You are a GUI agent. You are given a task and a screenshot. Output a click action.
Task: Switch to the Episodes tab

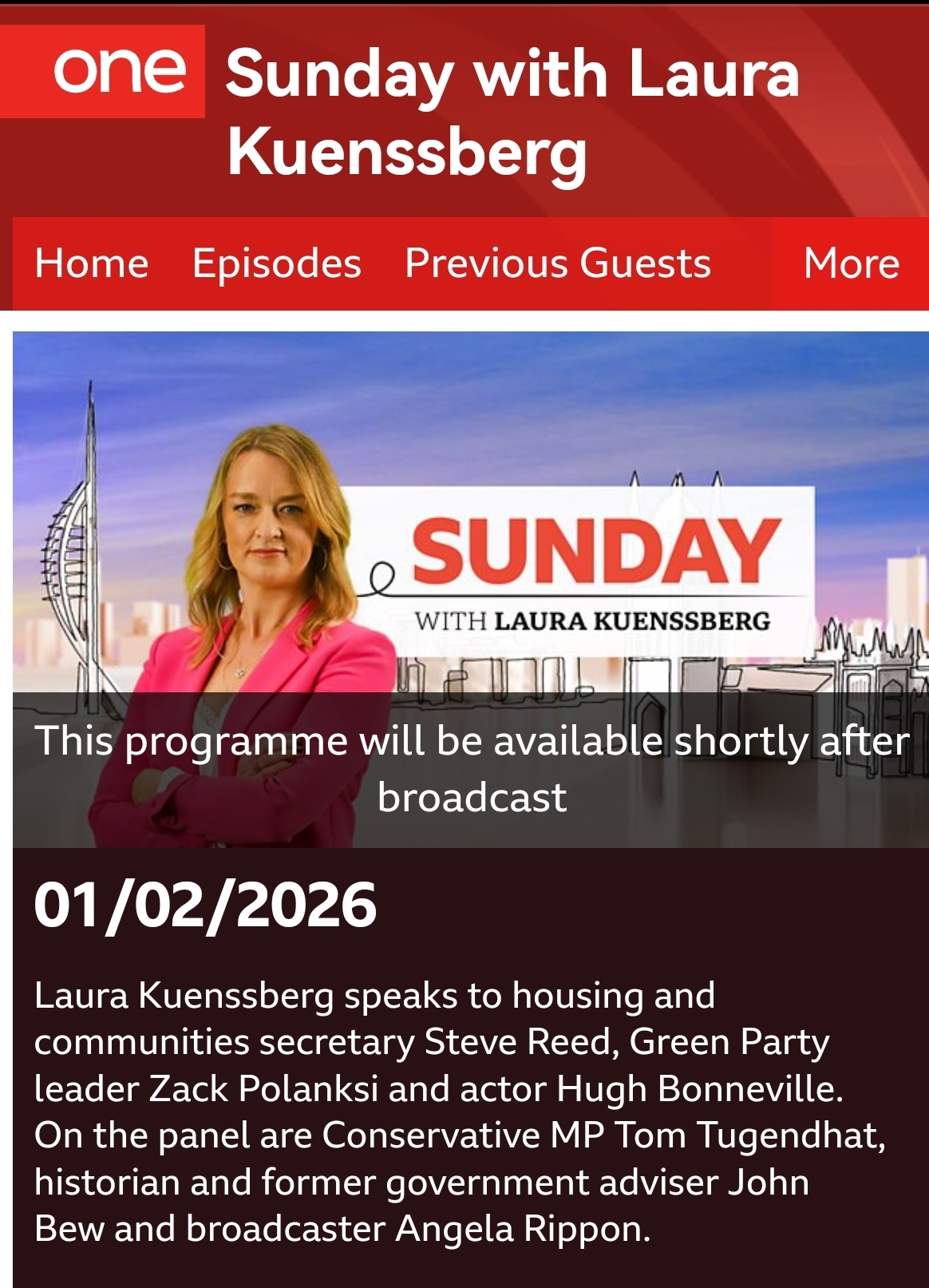pyautogui.click(x=276, y=264)
